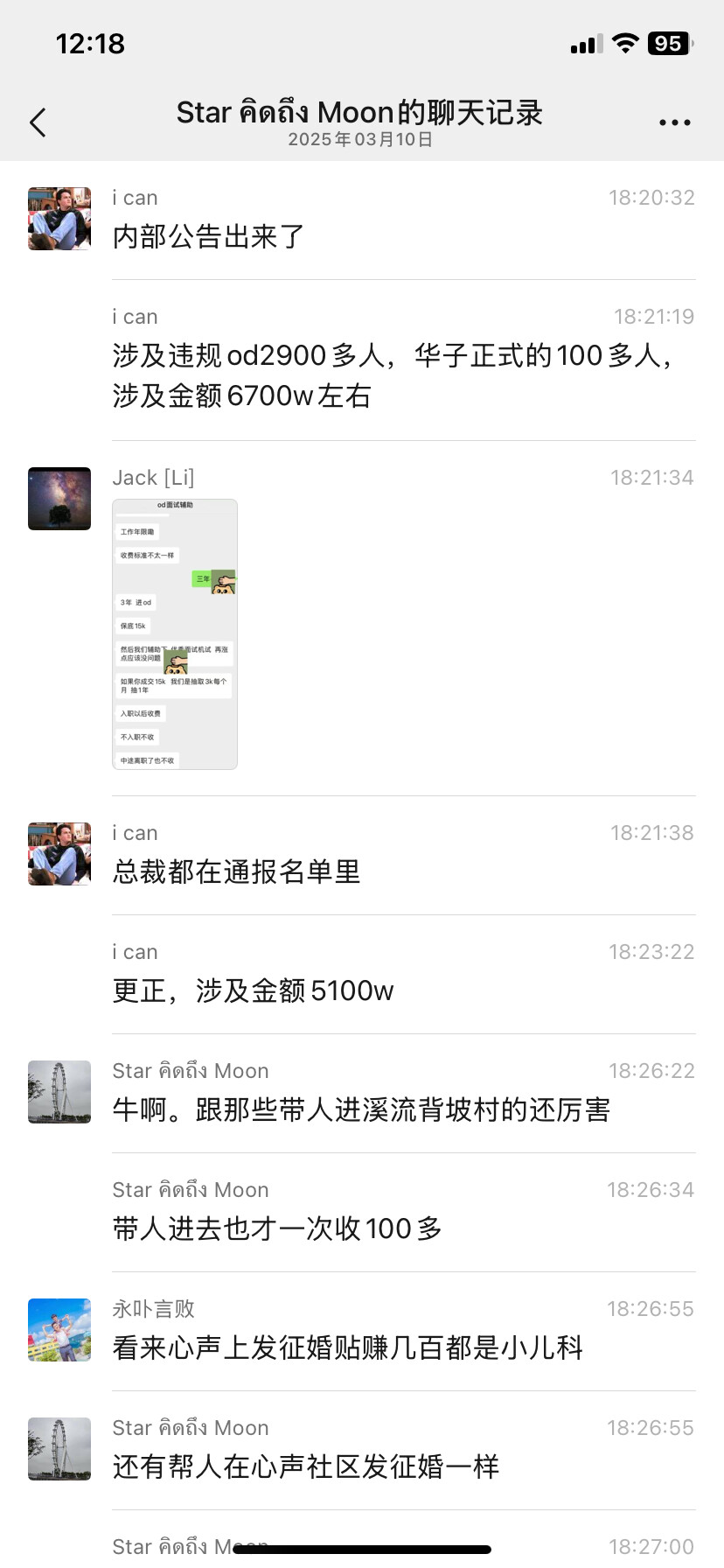Open the three-dot more options menu
Image resolution: width=724 pixels, height=1568 pixels.
pyautogui.click(x=675, y=122)
